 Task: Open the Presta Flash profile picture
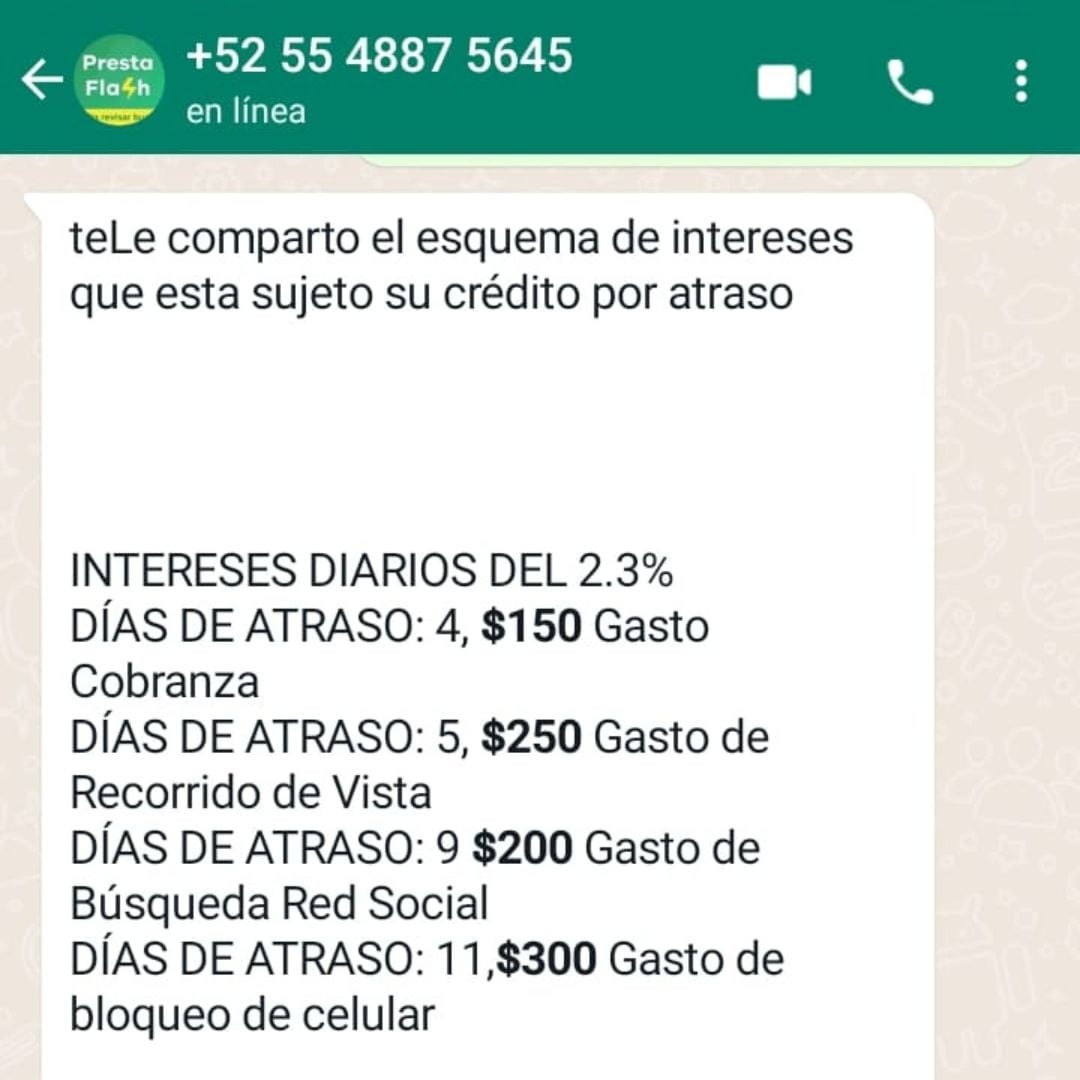point(116,80)
